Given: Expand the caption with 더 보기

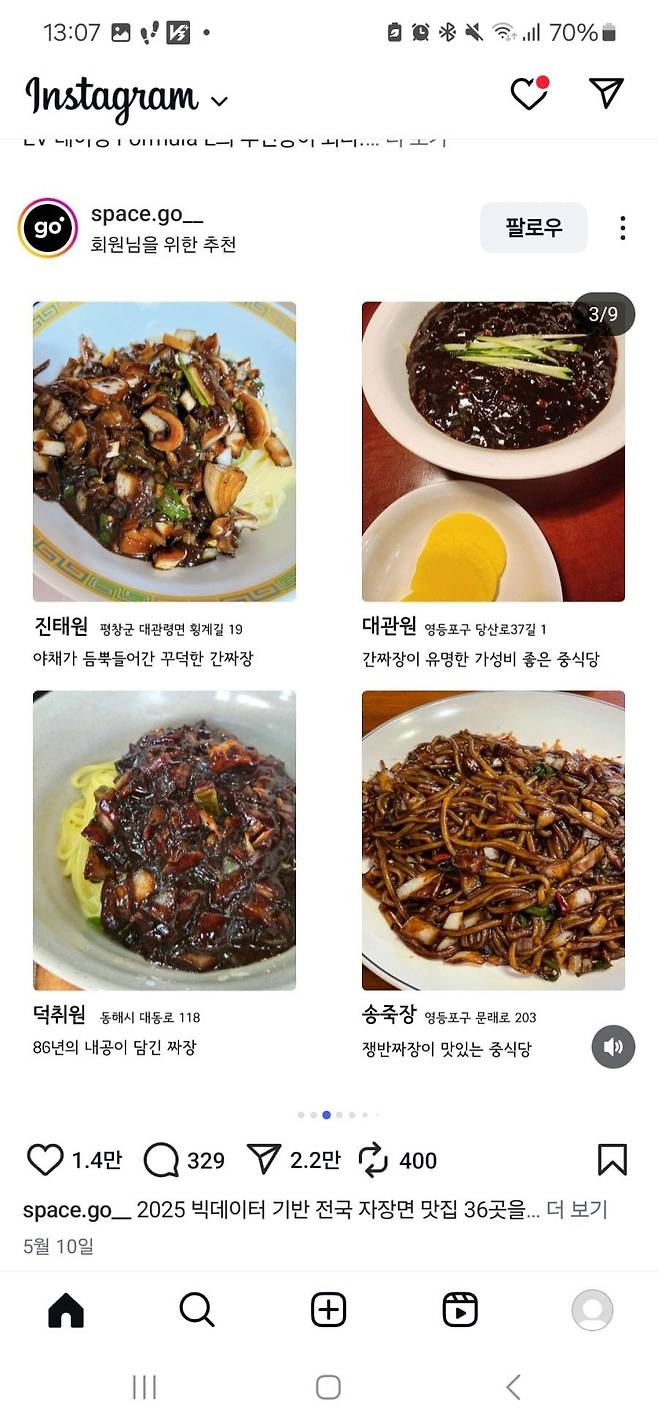Looking at the screenshot, I should [x=577, y=1210].
